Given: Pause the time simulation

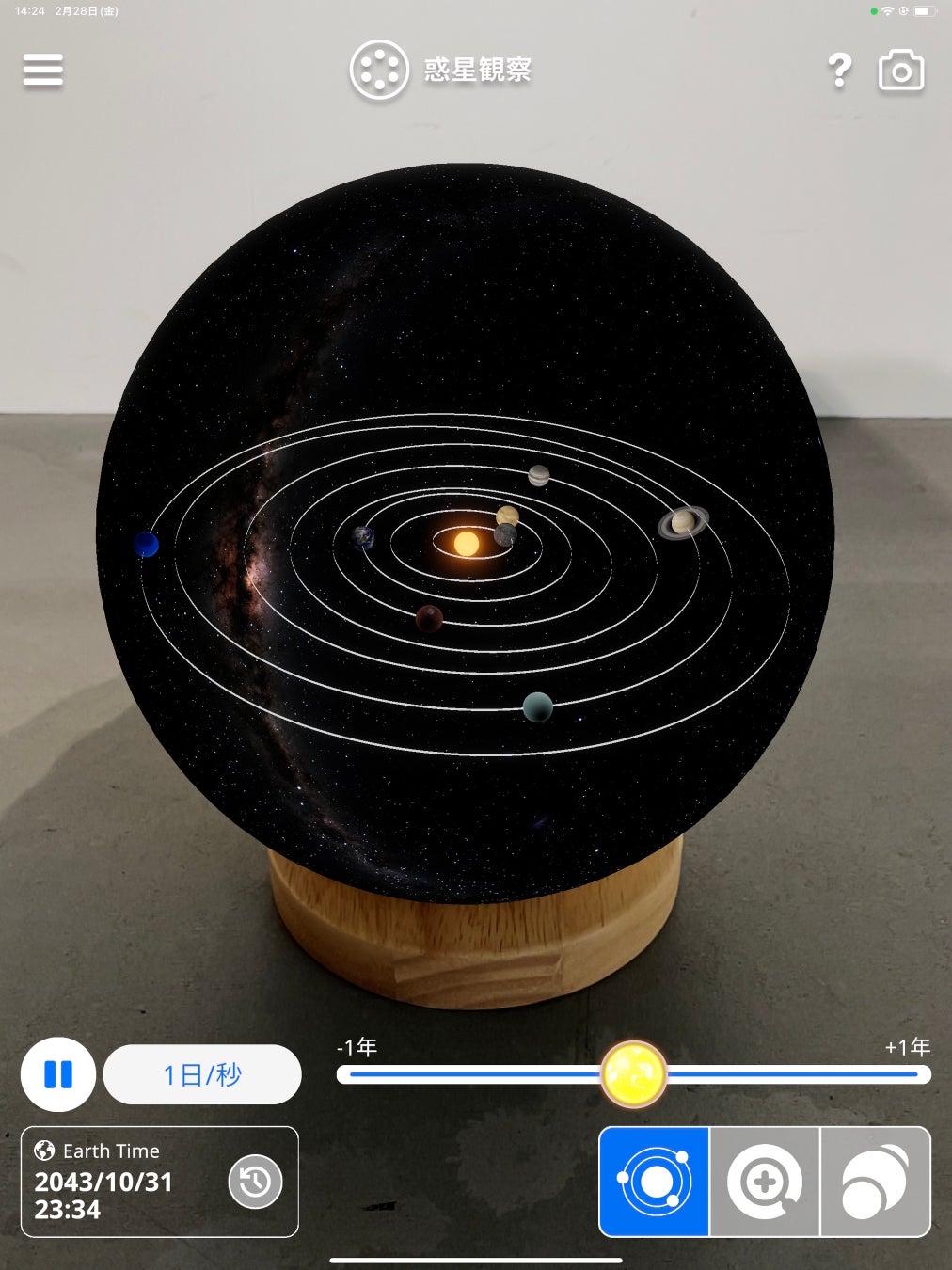Looking at the screenshot, I should [x=58, y=1074].
